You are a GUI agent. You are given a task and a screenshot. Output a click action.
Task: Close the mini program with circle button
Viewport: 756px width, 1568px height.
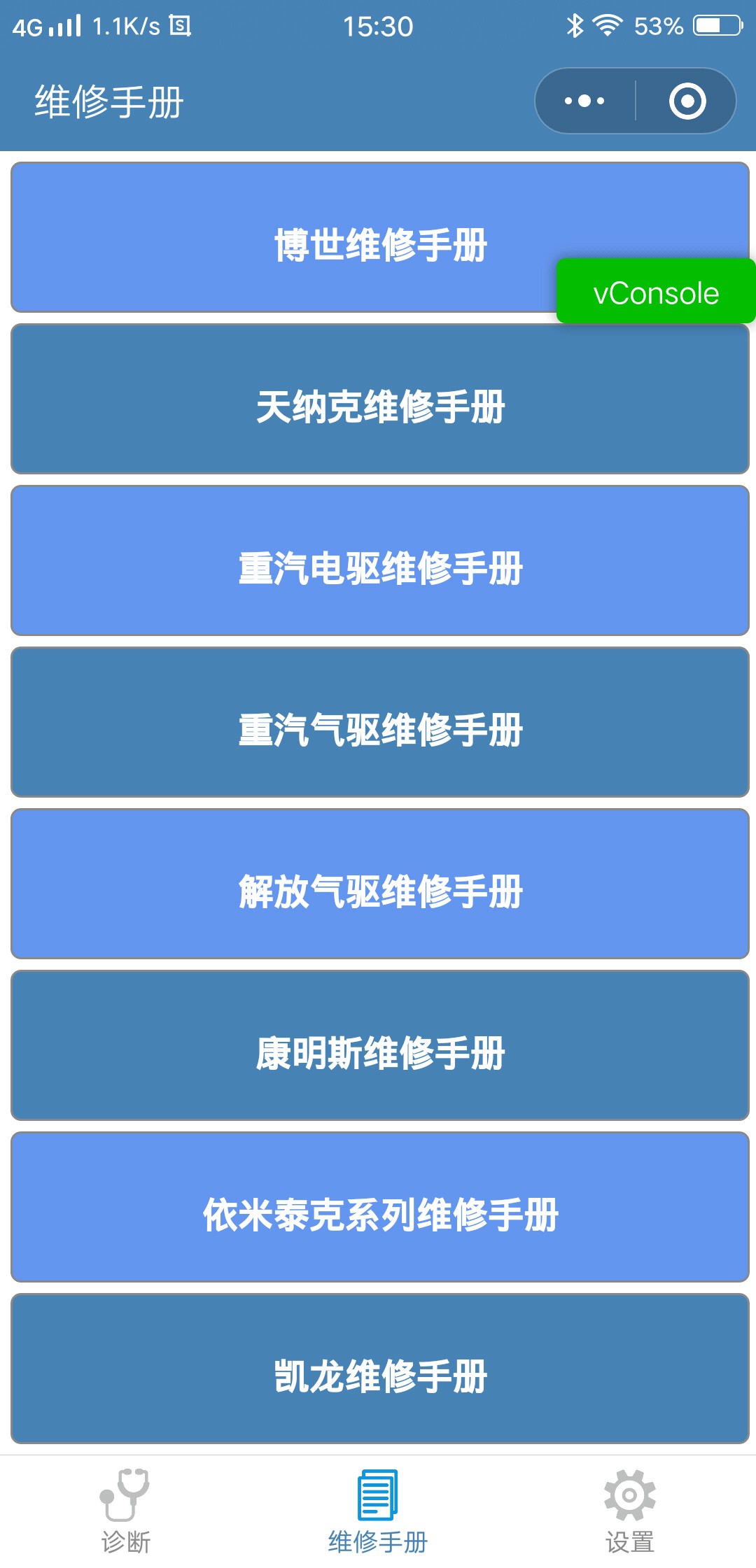(687, 101)
